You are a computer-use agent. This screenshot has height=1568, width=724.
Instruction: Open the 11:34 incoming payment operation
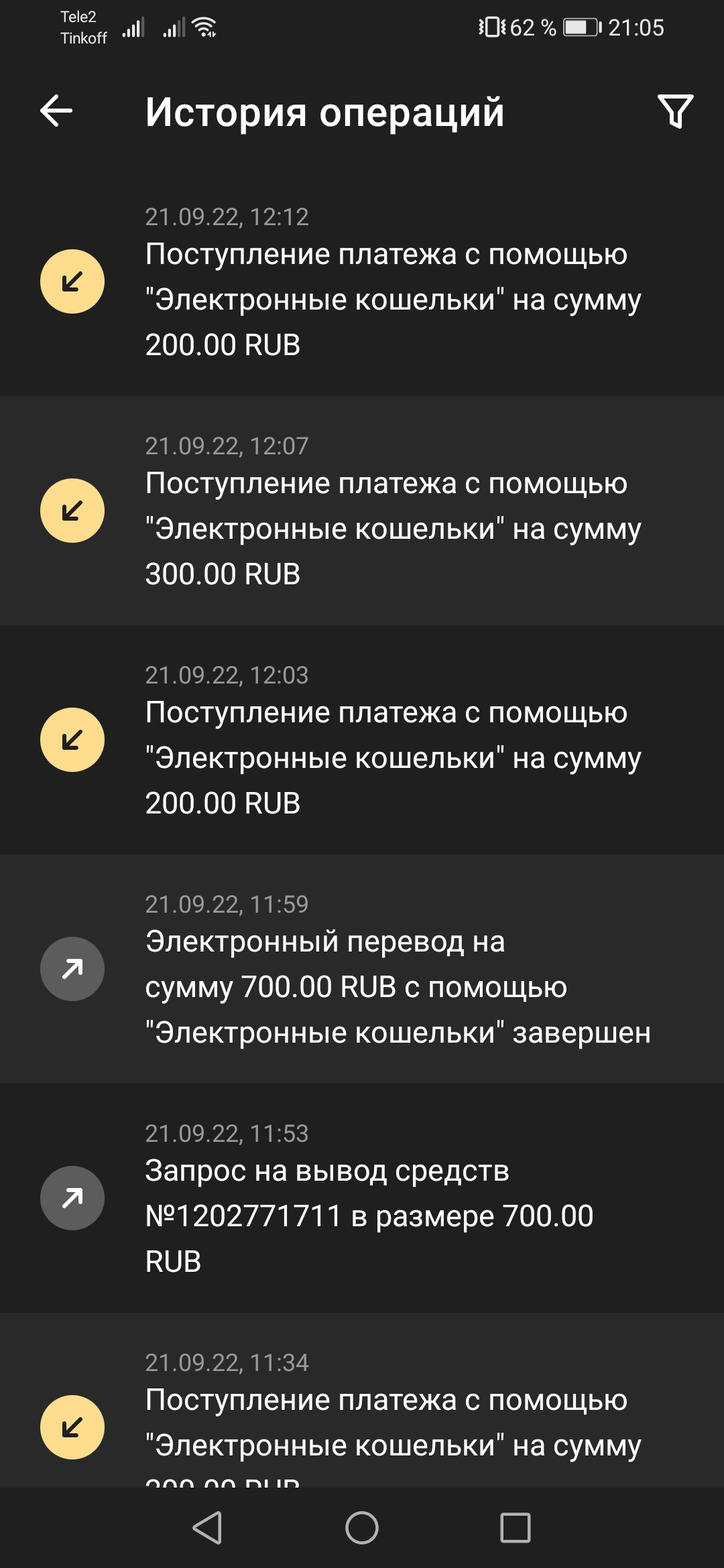362,1400
